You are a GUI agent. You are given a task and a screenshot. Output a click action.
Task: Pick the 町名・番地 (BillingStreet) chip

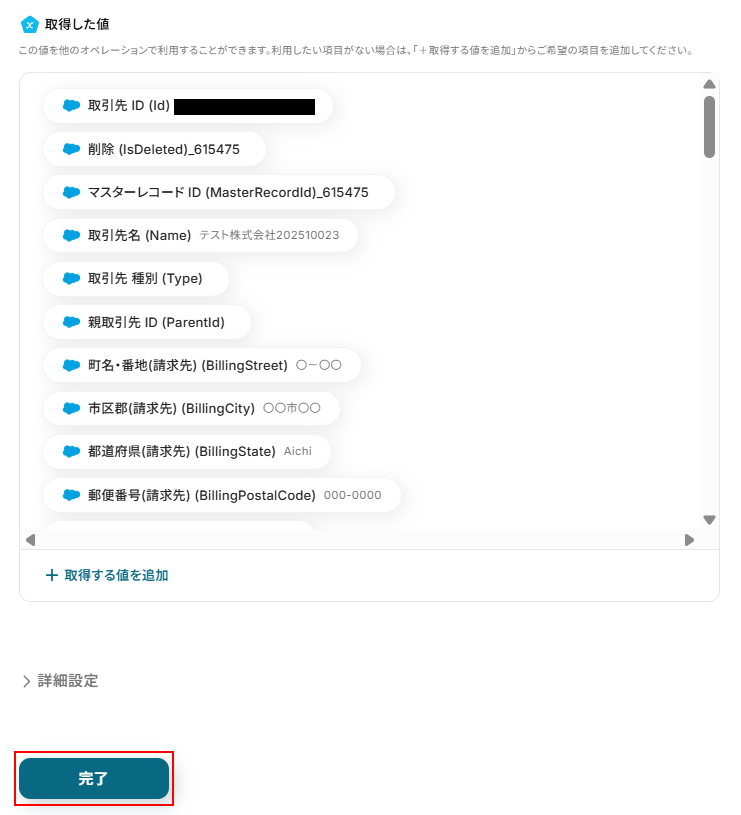coord(201,365)
